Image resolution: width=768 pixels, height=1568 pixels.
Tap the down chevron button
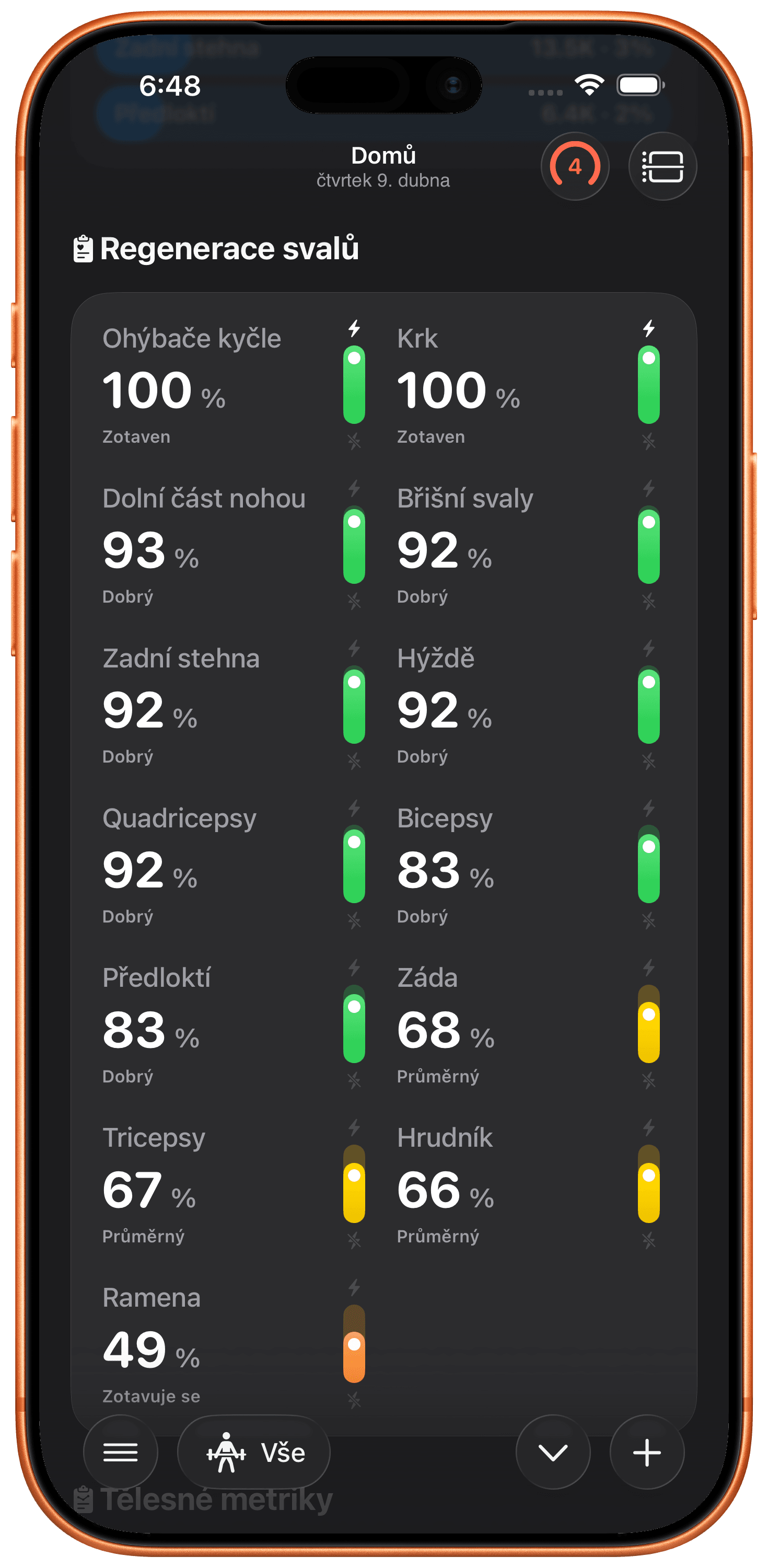tap(553, 1452)
